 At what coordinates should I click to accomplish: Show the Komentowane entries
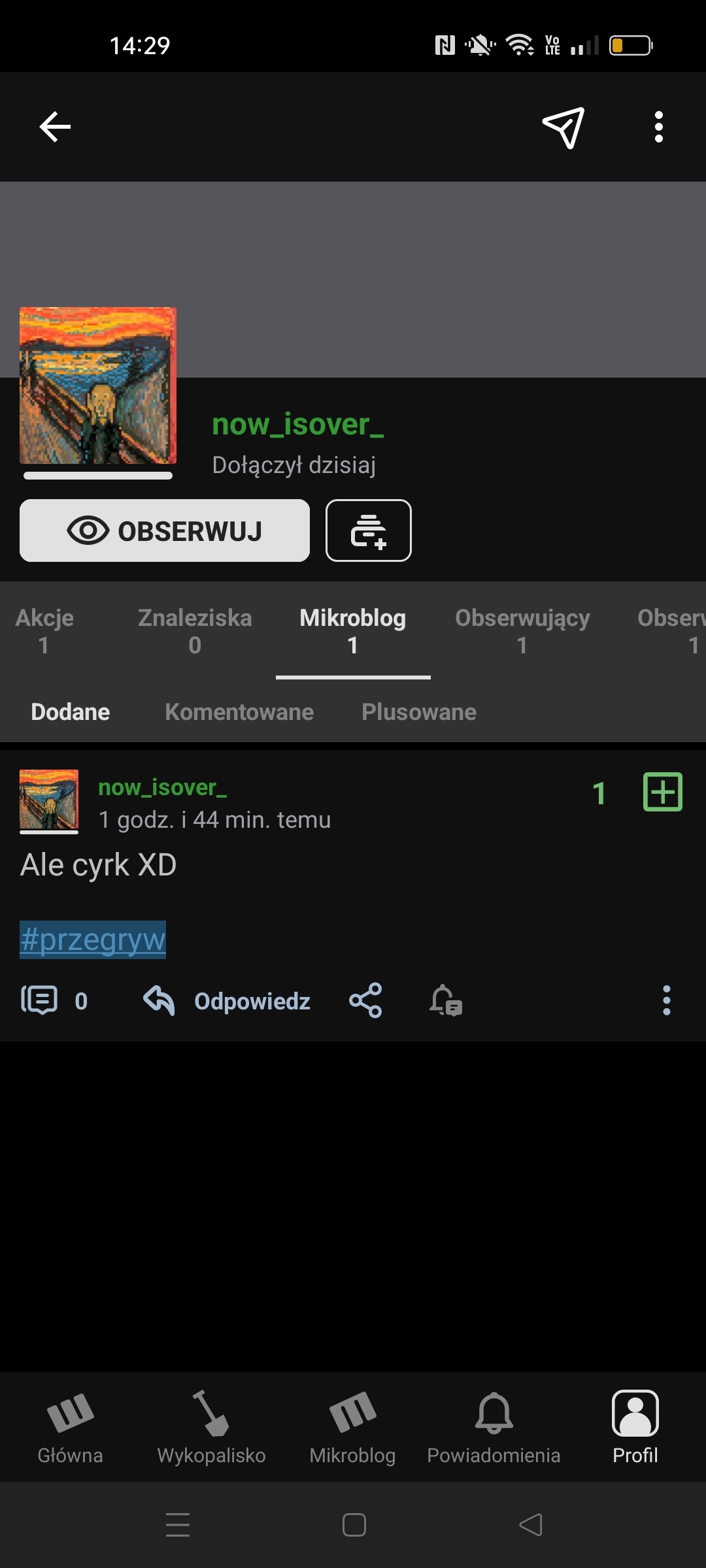(x=239, y=711)
